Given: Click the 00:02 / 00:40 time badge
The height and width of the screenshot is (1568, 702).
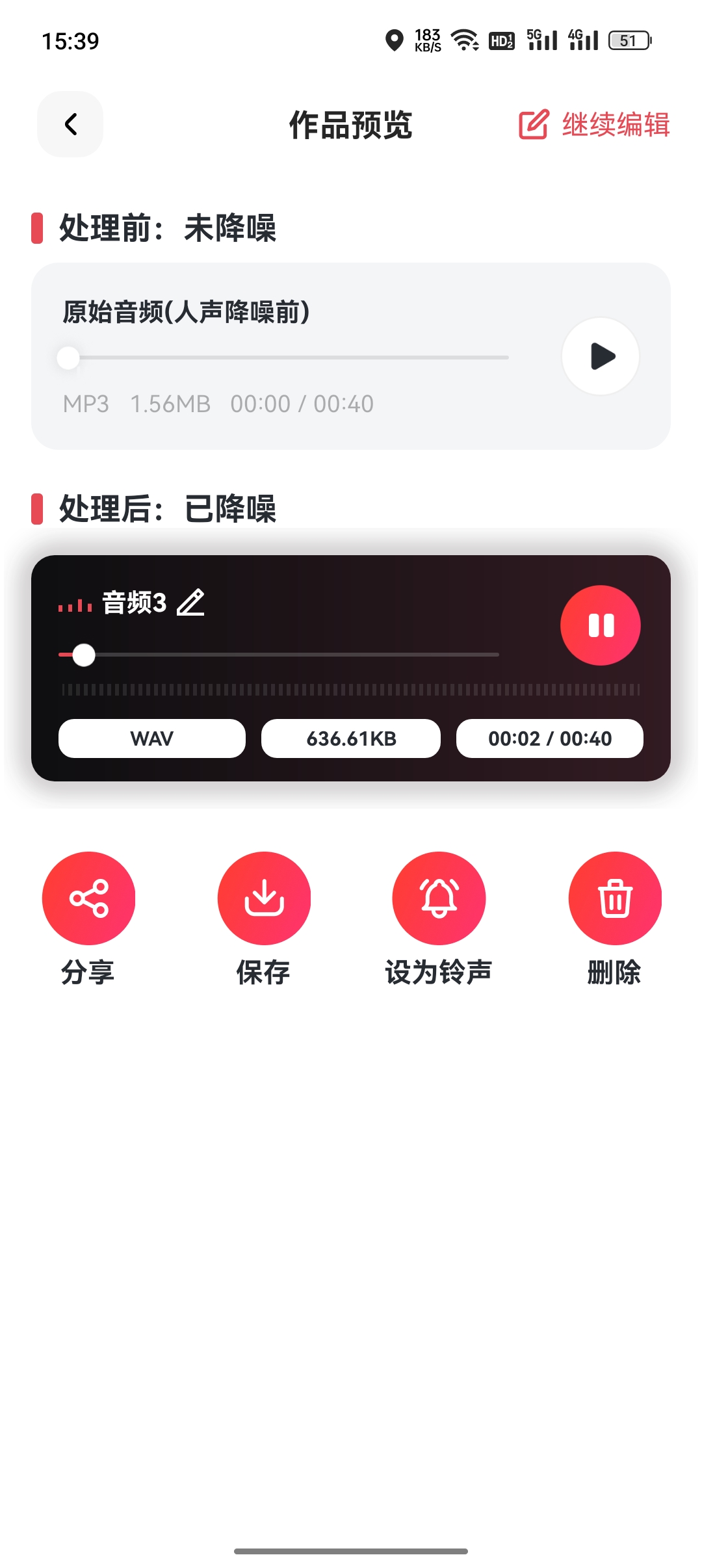Looking at the screenshot, I should pos(550,738).
